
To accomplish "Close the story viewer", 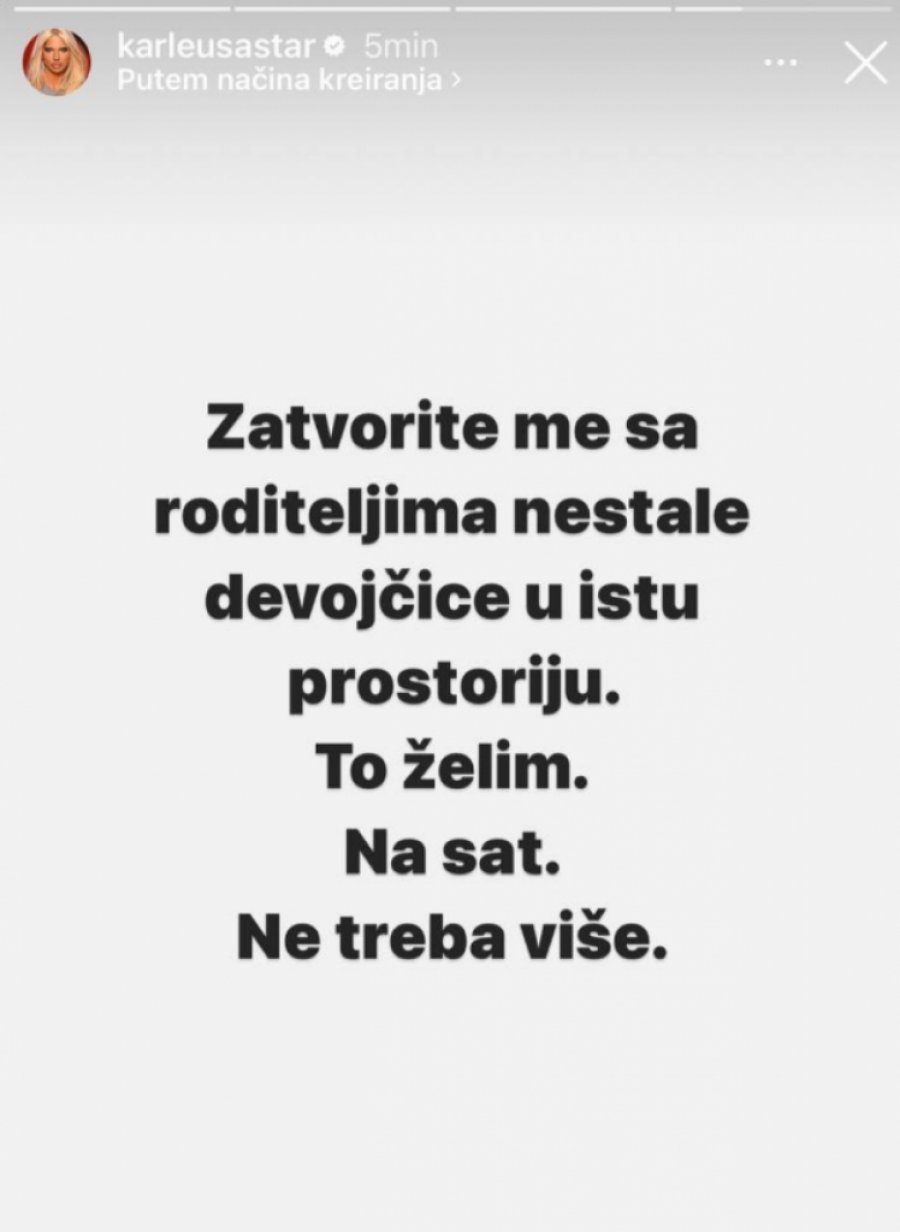I will pos(865,63).
